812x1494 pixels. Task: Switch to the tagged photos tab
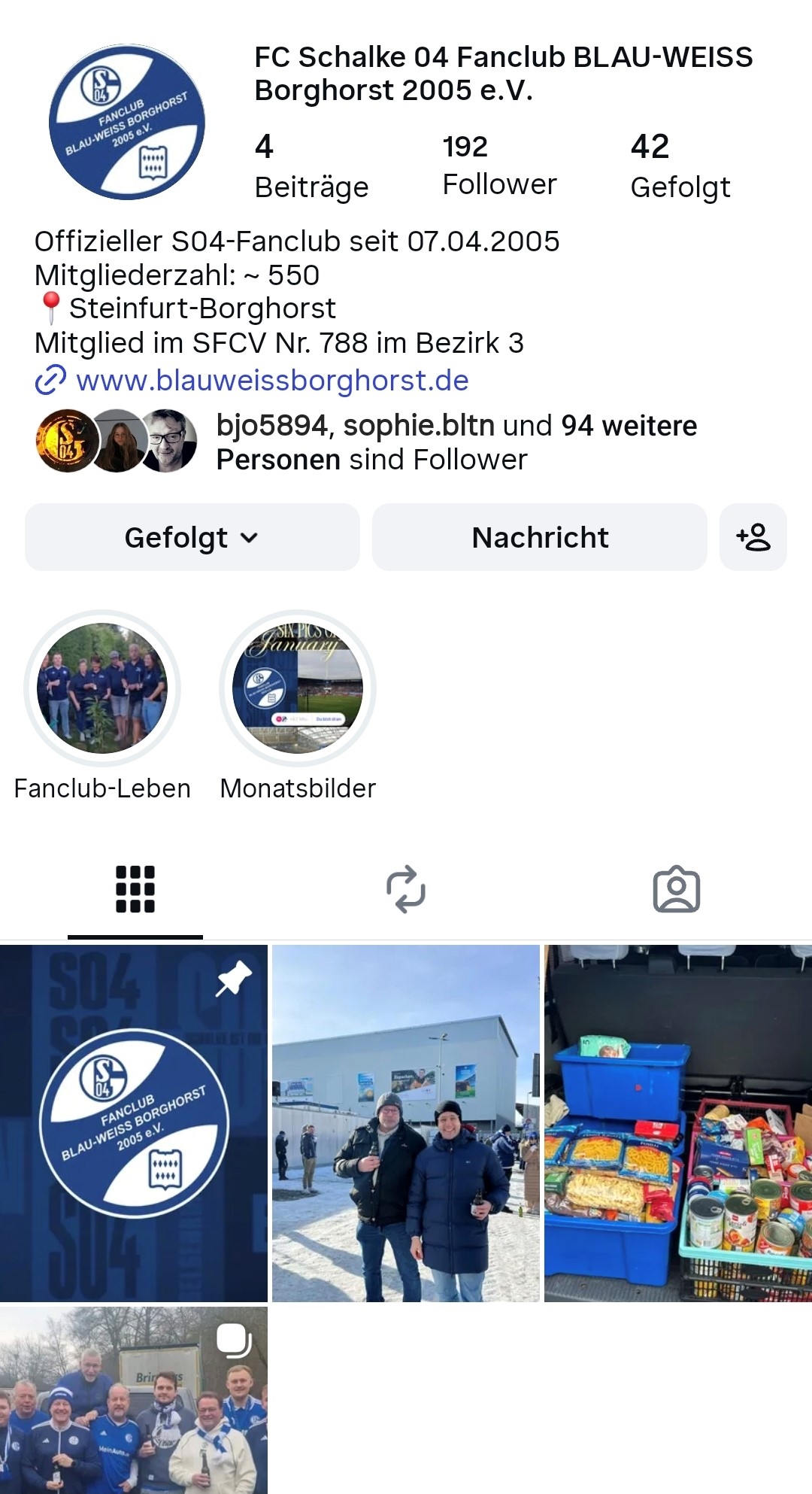tap(677, 889)
